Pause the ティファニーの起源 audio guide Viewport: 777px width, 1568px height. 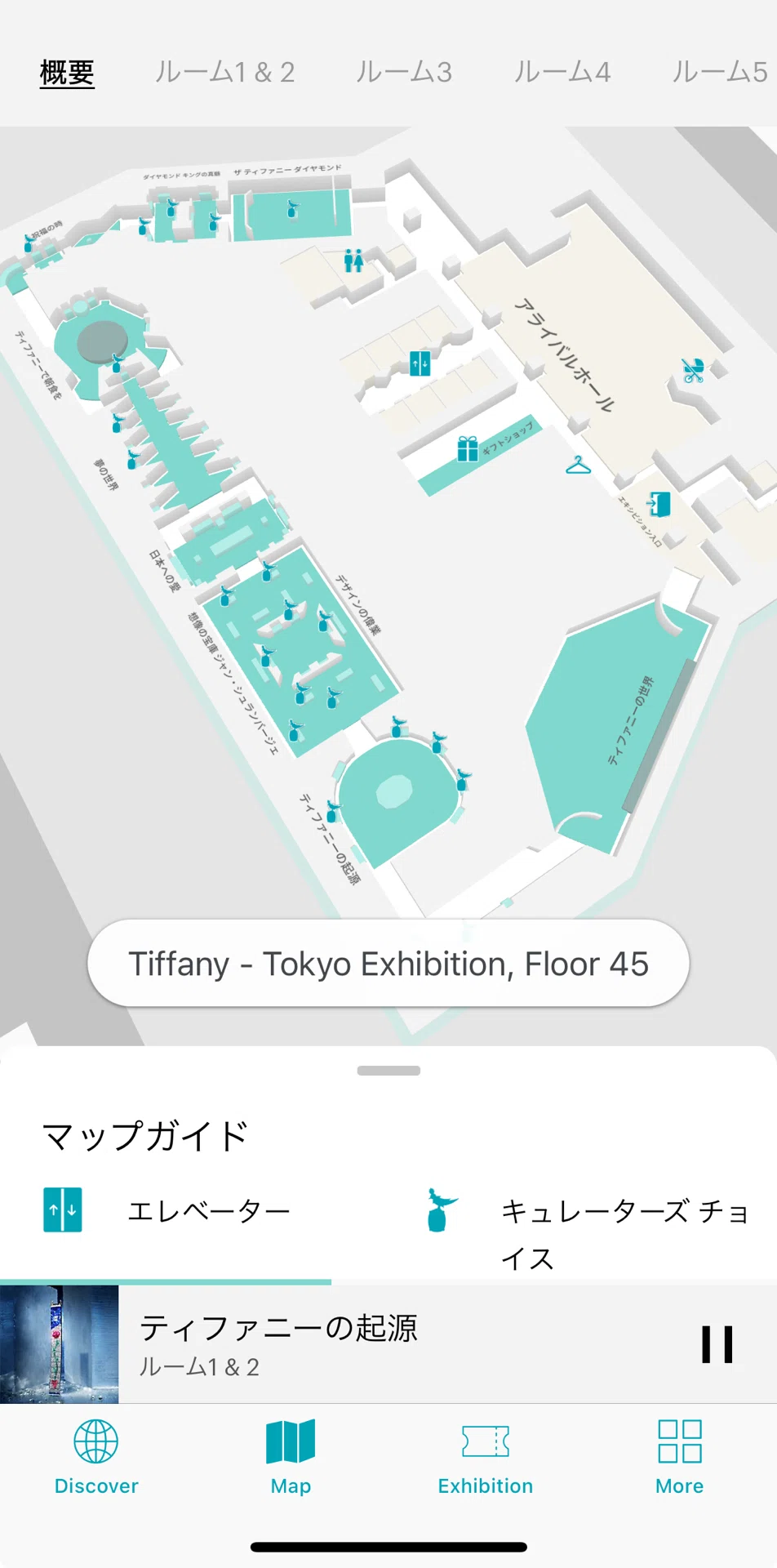pos(717,1344)
